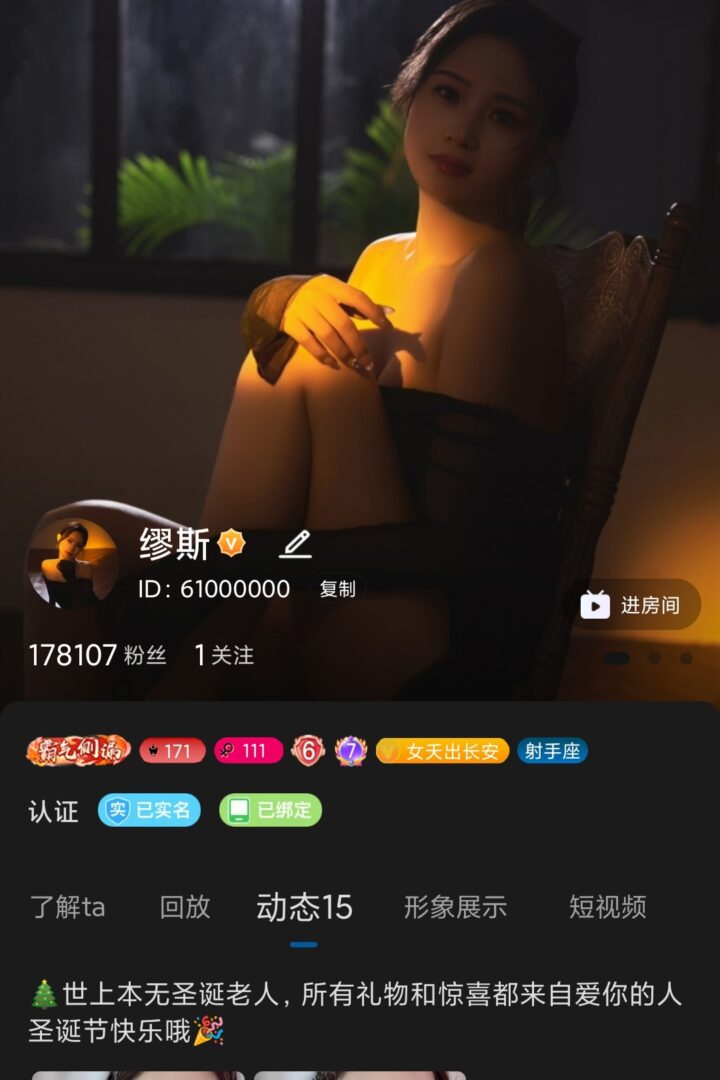Enter the live room via 进房间

pos(639,605)
